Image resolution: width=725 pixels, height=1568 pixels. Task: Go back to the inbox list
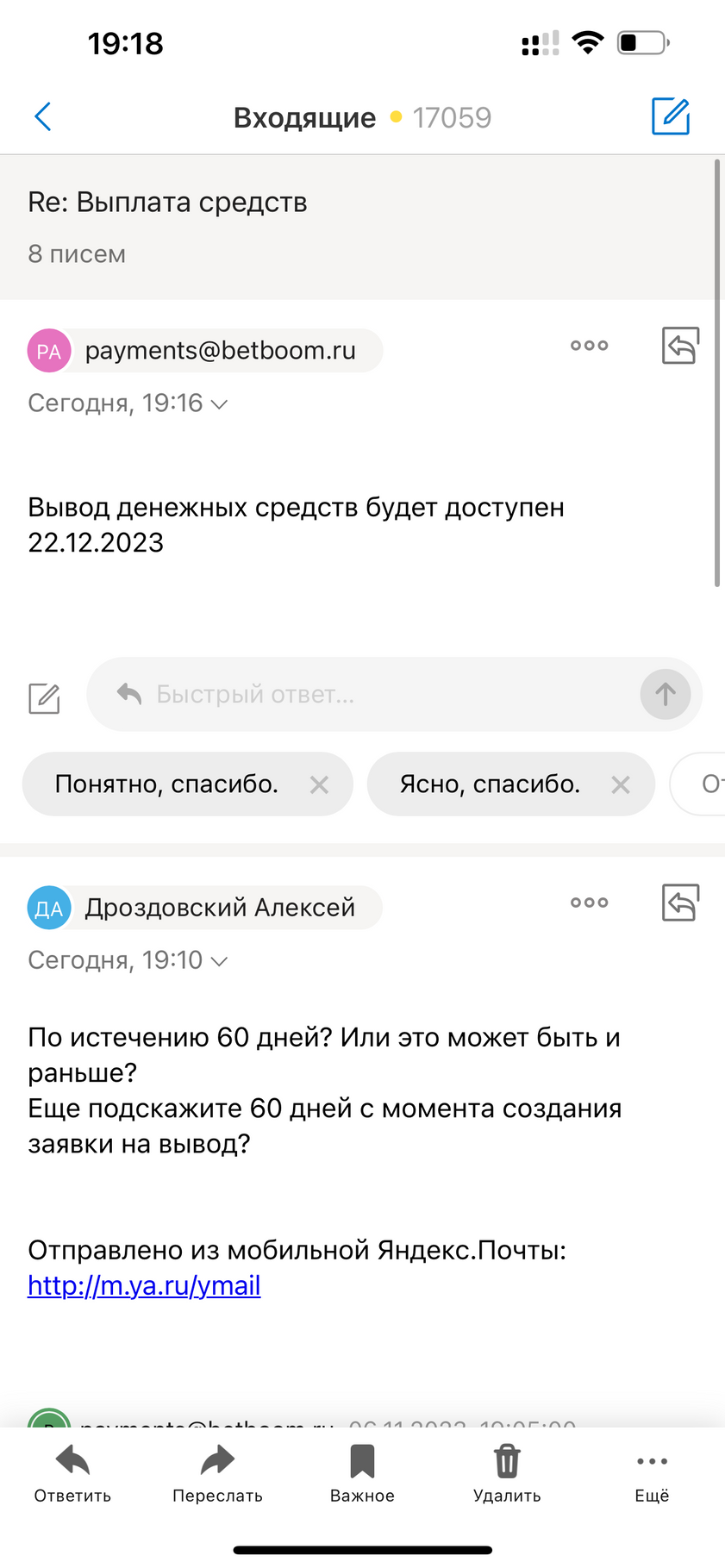(x=43, y=117)
